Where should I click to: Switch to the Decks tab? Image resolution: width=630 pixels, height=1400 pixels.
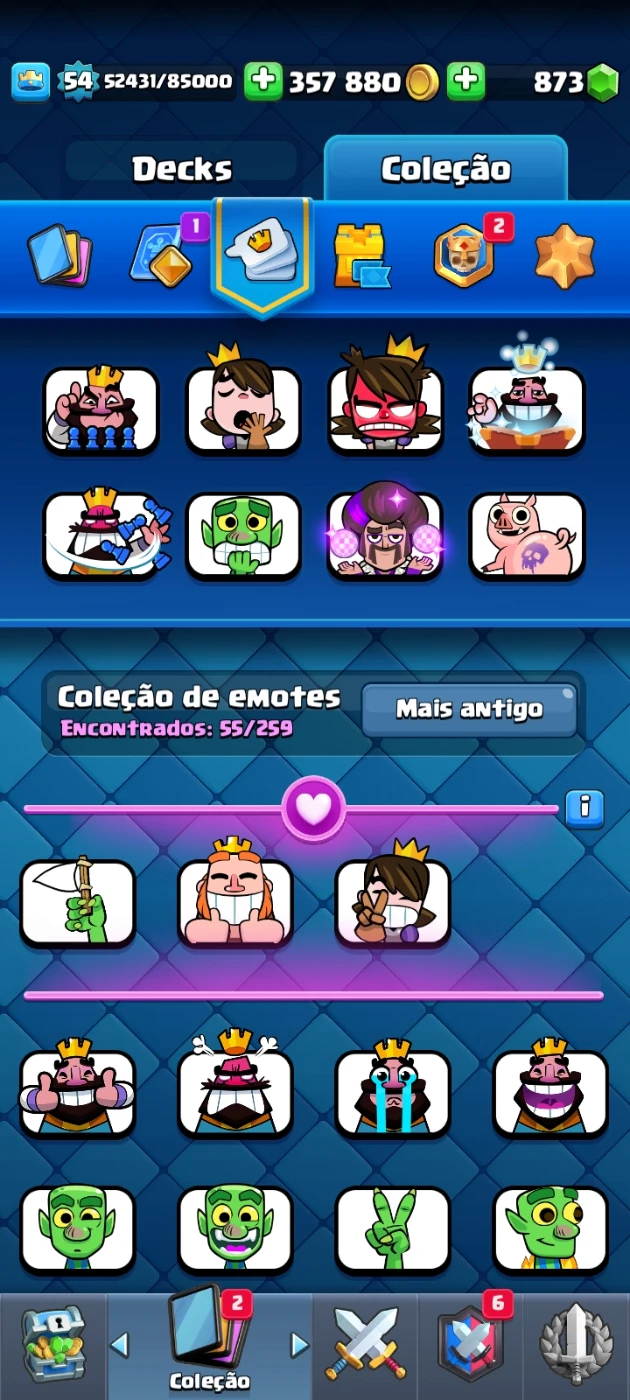tap(181, 168)
